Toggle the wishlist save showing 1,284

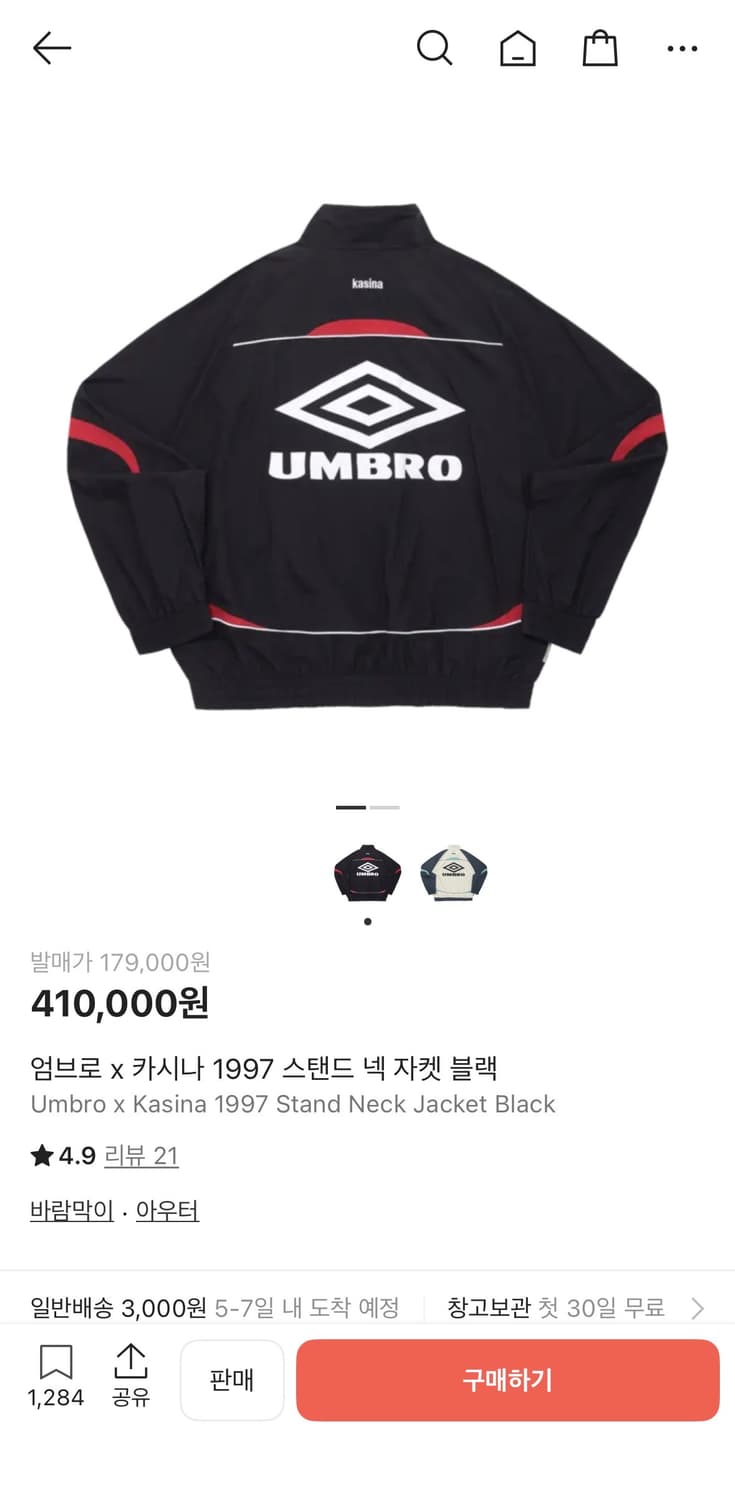click(57, 1380)
